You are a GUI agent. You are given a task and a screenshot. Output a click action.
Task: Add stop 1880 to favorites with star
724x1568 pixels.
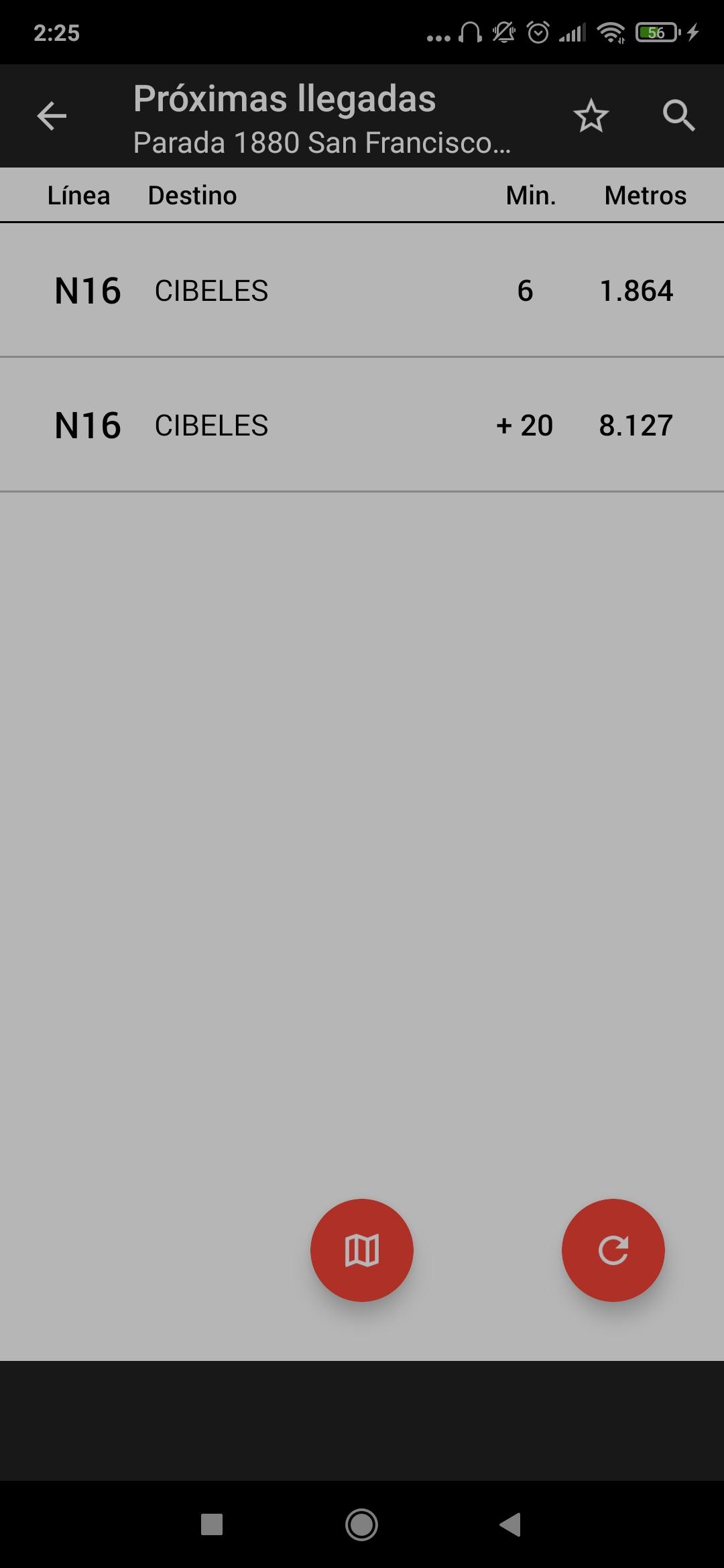pyautogui.click(x=591, y=116)
